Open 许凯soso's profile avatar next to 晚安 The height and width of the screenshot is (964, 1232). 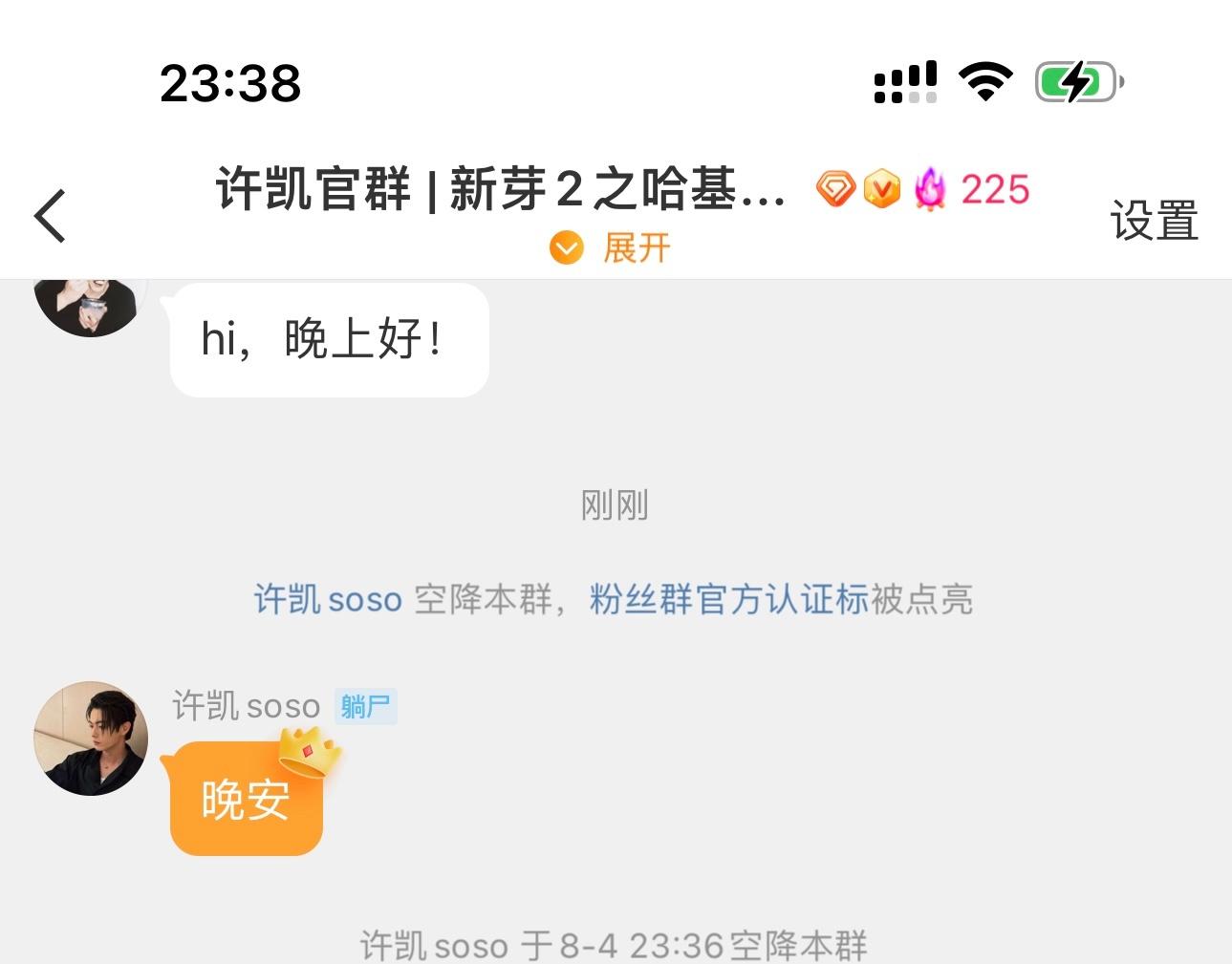click(91, 739)
